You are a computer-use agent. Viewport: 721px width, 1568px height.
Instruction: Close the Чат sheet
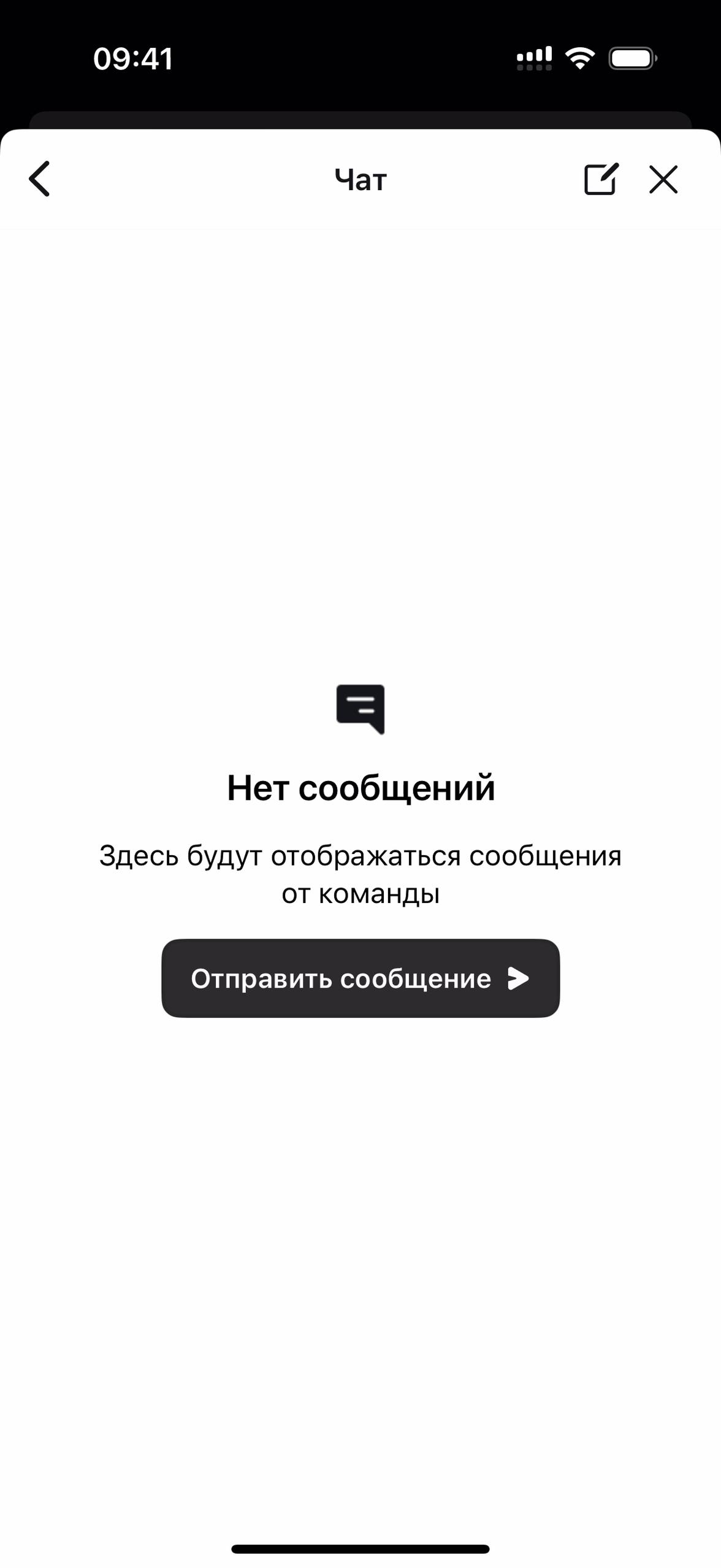click(663, 179)
